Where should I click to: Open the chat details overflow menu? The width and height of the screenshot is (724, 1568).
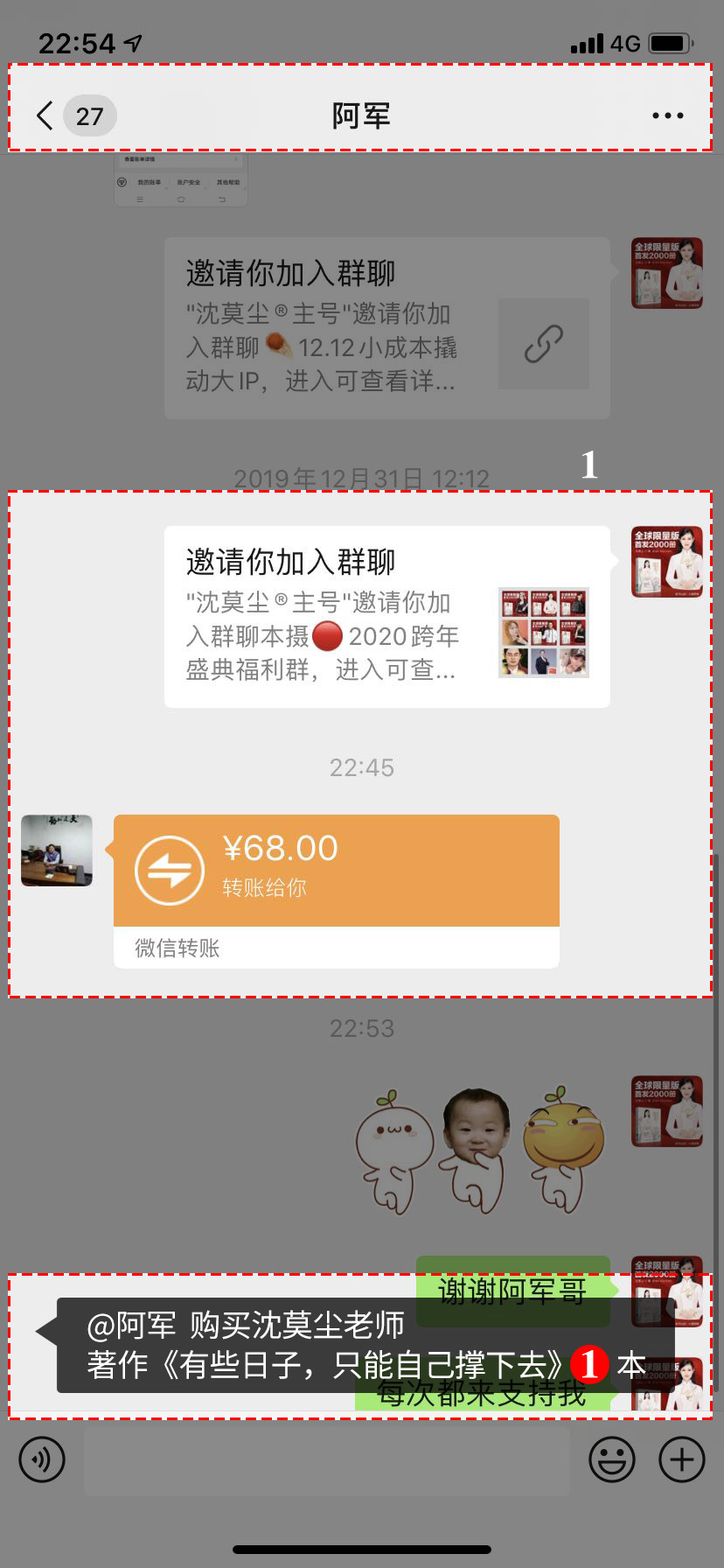tap(667, 115)
